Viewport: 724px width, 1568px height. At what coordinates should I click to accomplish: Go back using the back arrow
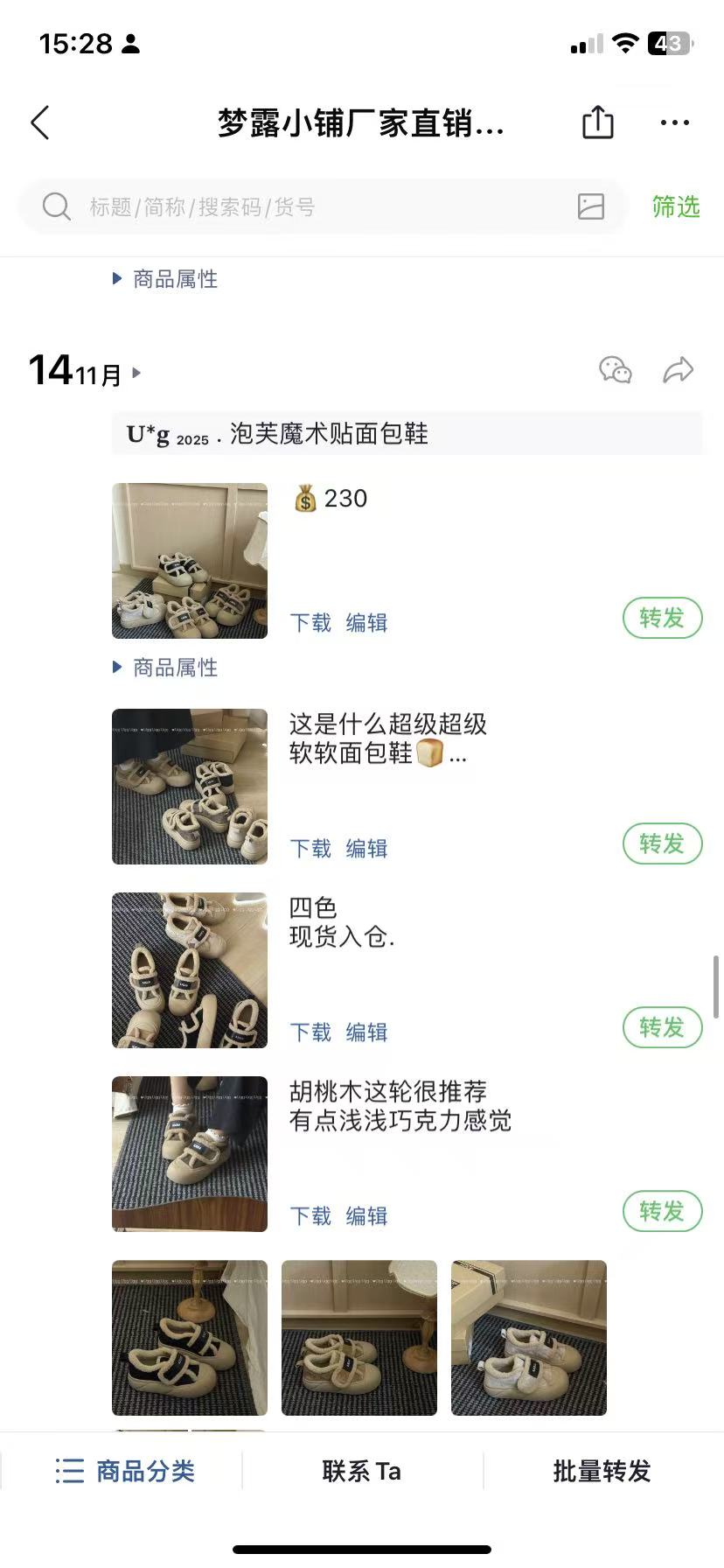[x=40, y=123]
